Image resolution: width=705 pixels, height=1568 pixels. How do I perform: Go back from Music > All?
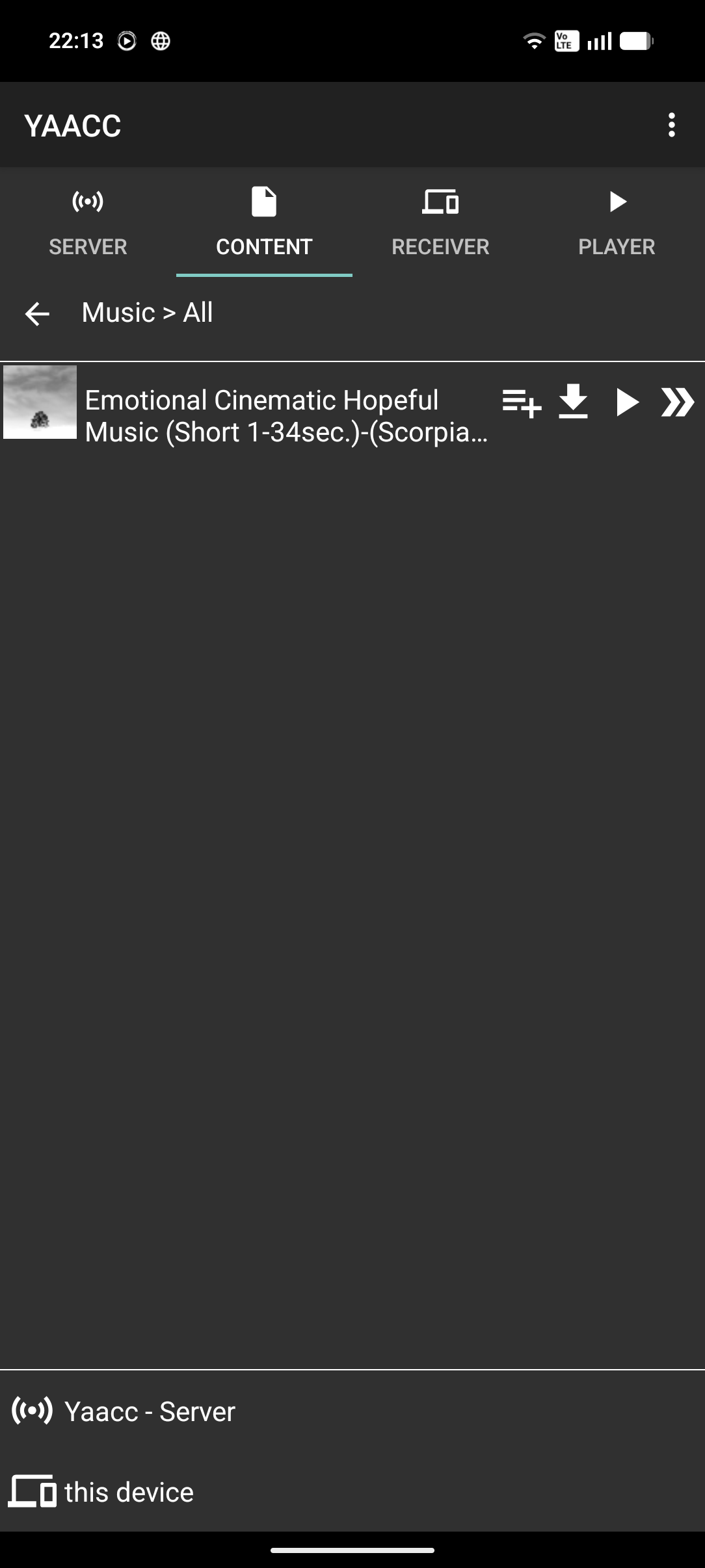coord(37,313)
